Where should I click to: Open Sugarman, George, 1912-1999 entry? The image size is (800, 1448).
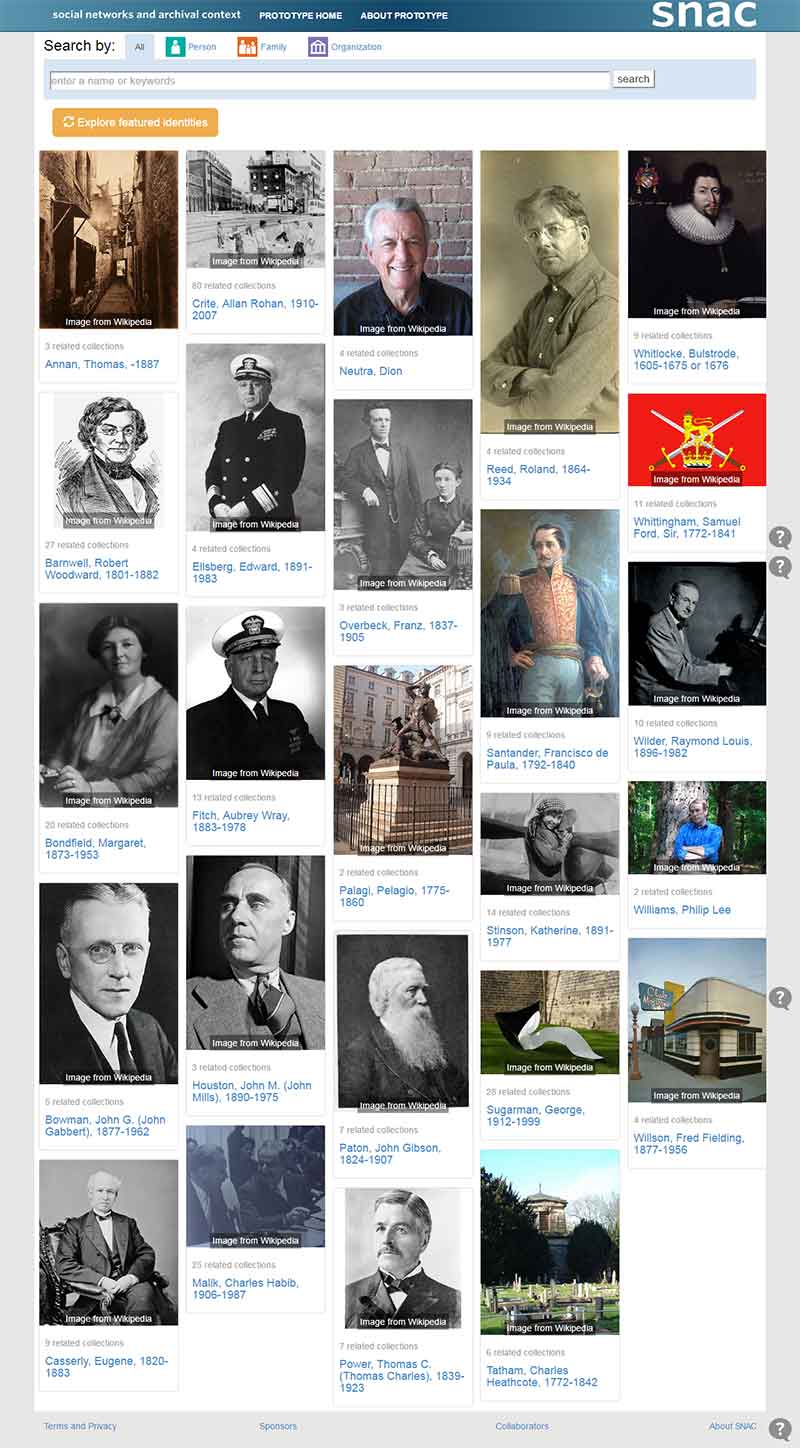tap(535, 1116)
